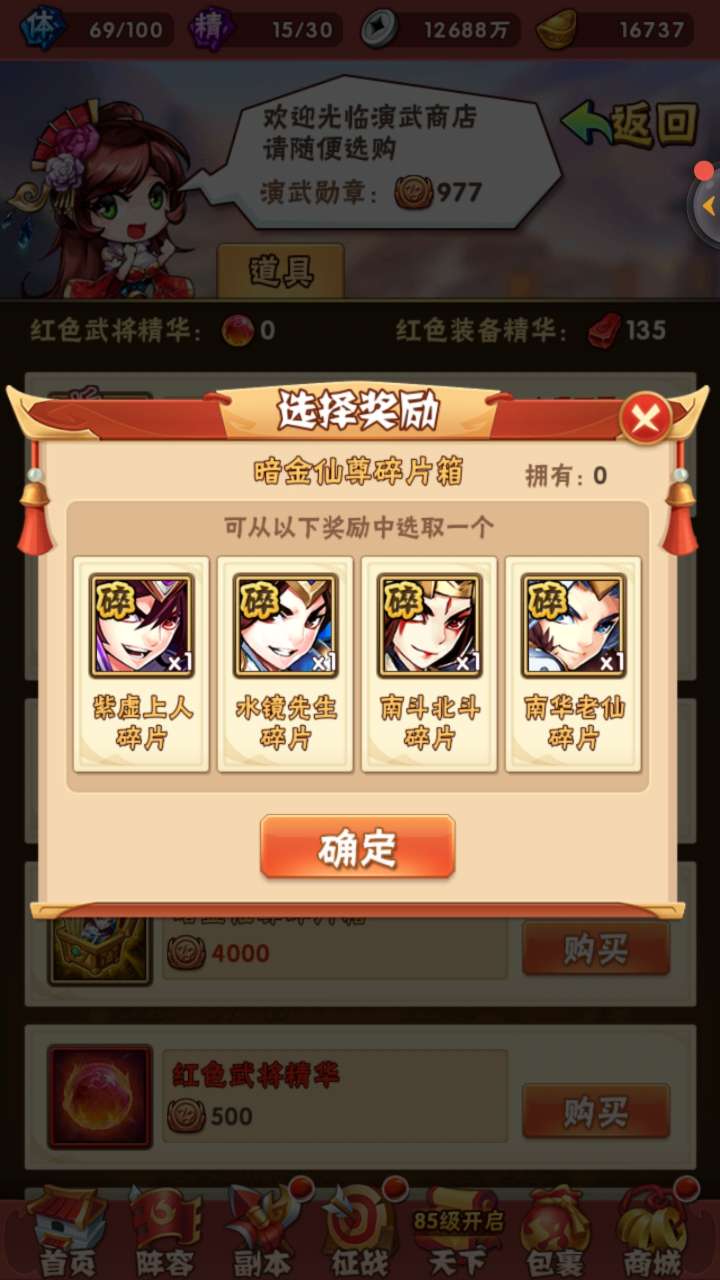This screenshot has width=720, height=1280.
Task: Expand the side panel arrow
Action: coord(708,207)
